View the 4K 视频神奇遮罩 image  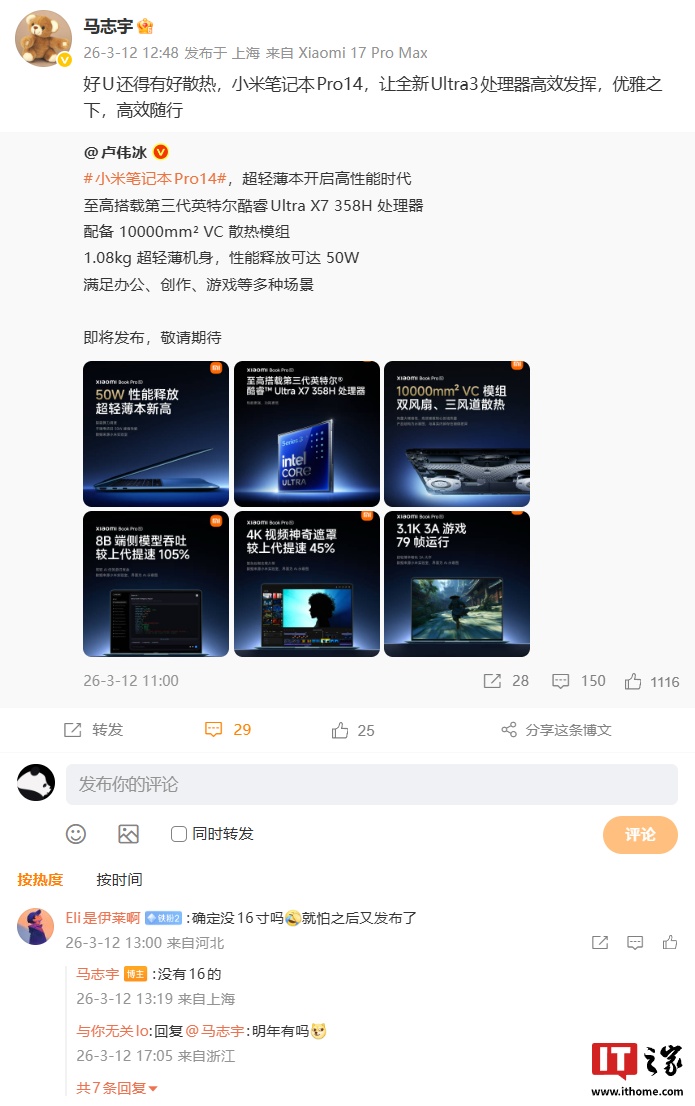(x=306, y=584)
